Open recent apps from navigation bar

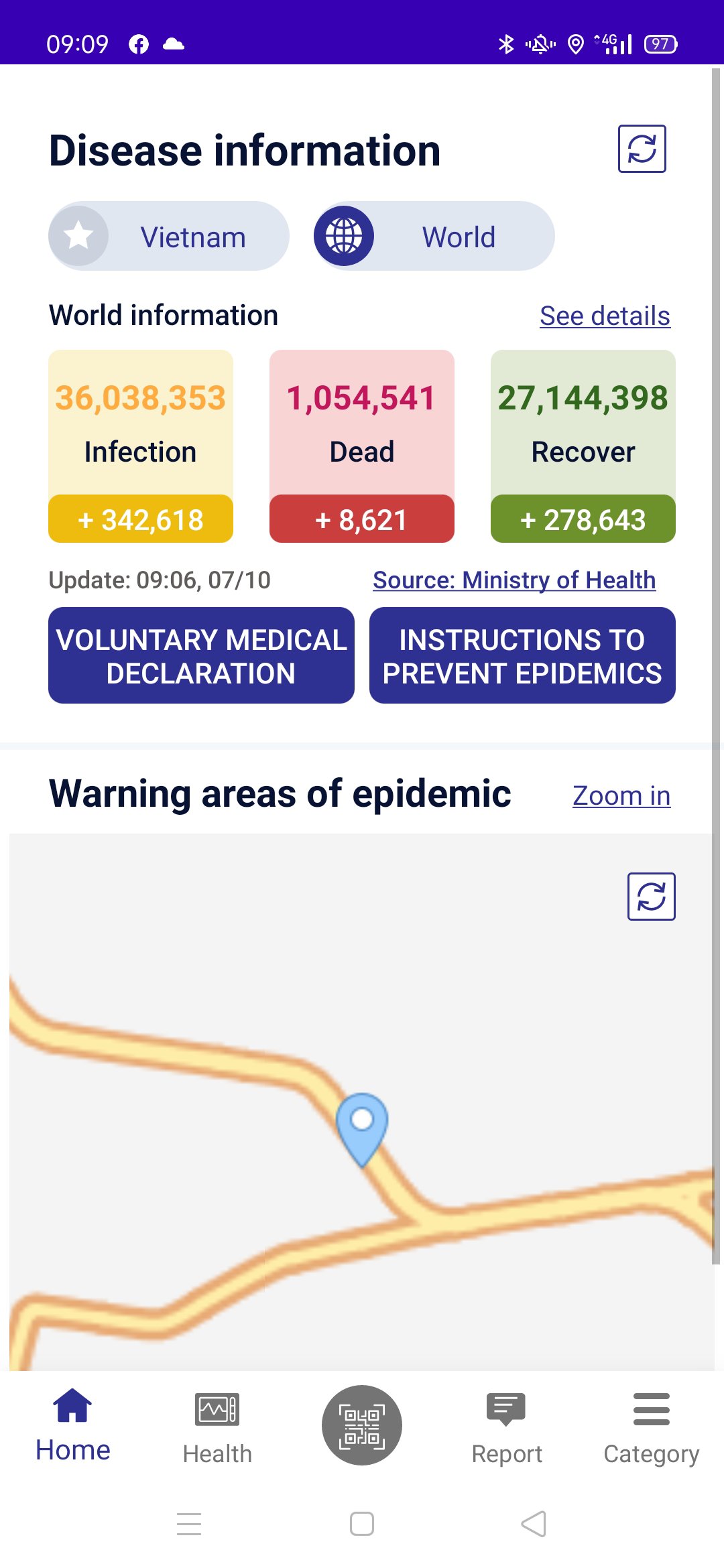coord(189,1524)
